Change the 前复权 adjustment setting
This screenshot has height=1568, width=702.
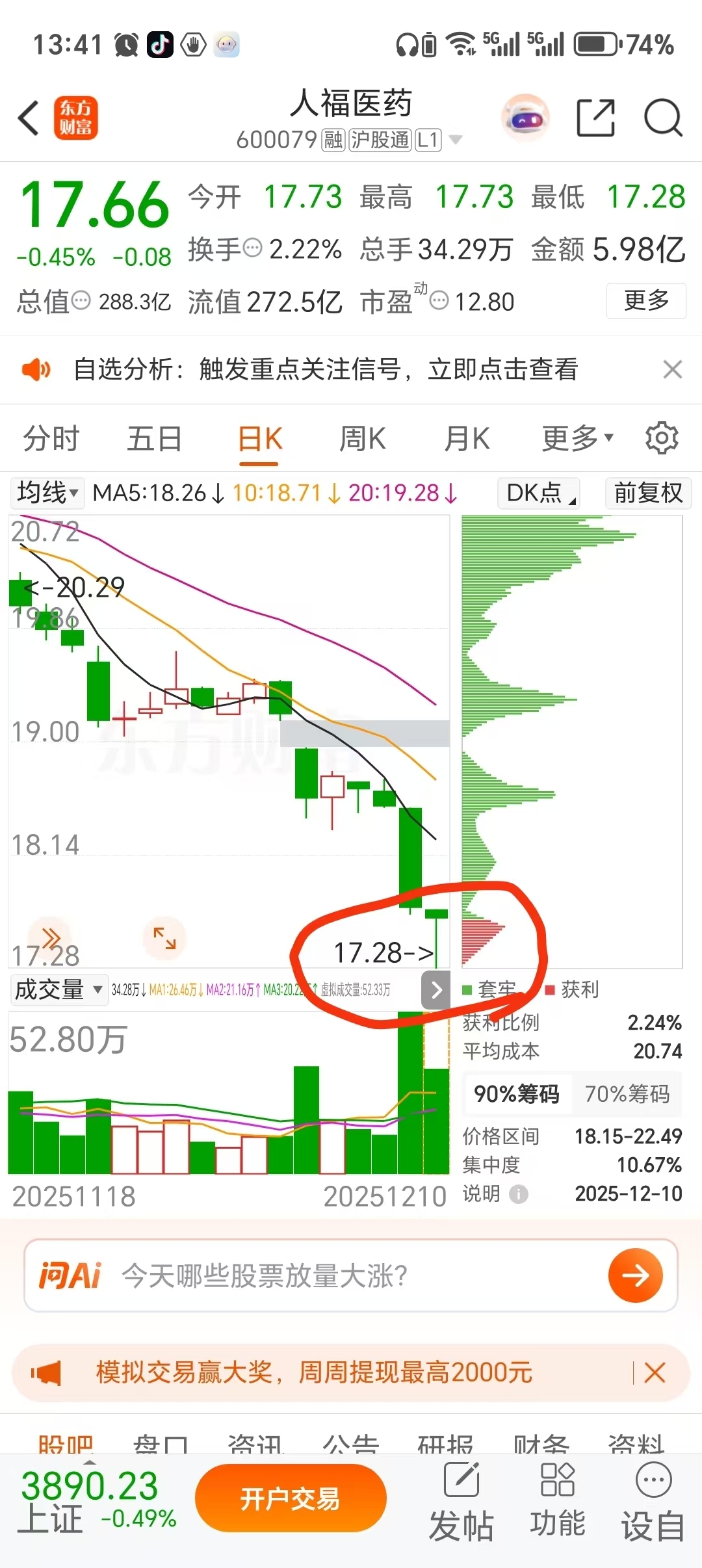tap(648, 493)
